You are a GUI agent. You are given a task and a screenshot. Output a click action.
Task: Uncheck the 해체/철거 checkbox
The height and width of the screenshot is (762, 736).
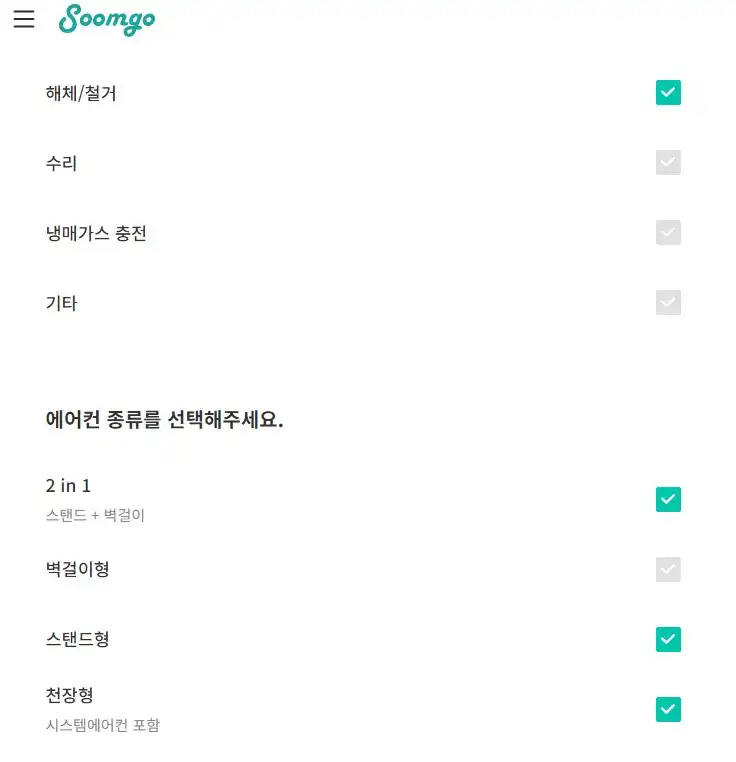(668, 92)
